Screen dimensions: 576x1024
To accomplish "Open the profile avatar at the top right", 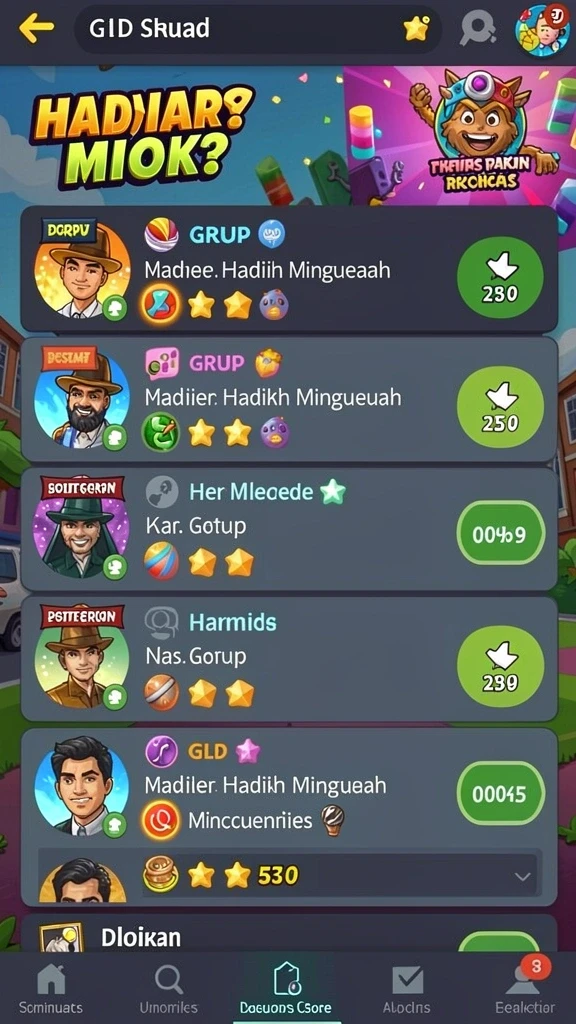I will click(x=541, y=29).
